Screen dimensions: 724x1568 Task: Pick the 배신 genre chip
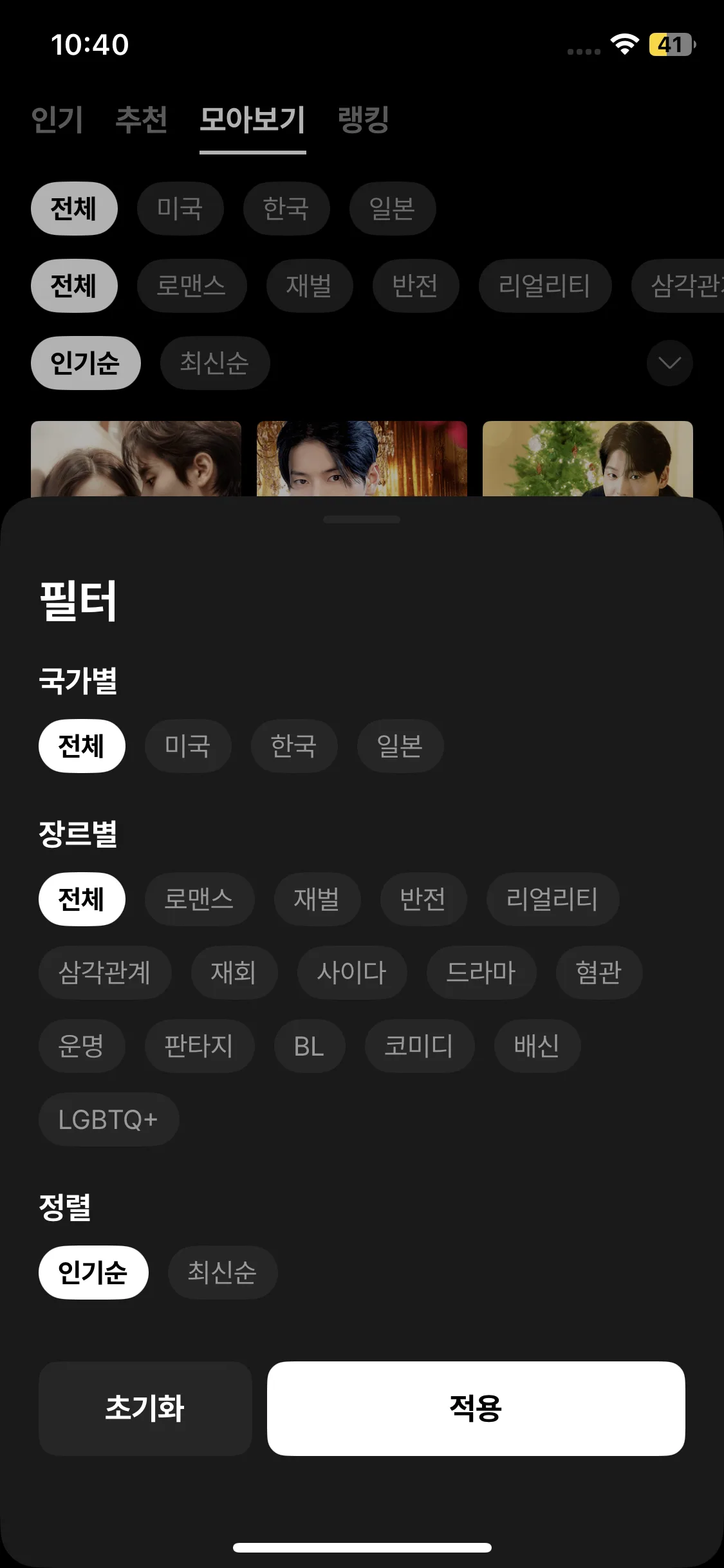click(537, 1045)
